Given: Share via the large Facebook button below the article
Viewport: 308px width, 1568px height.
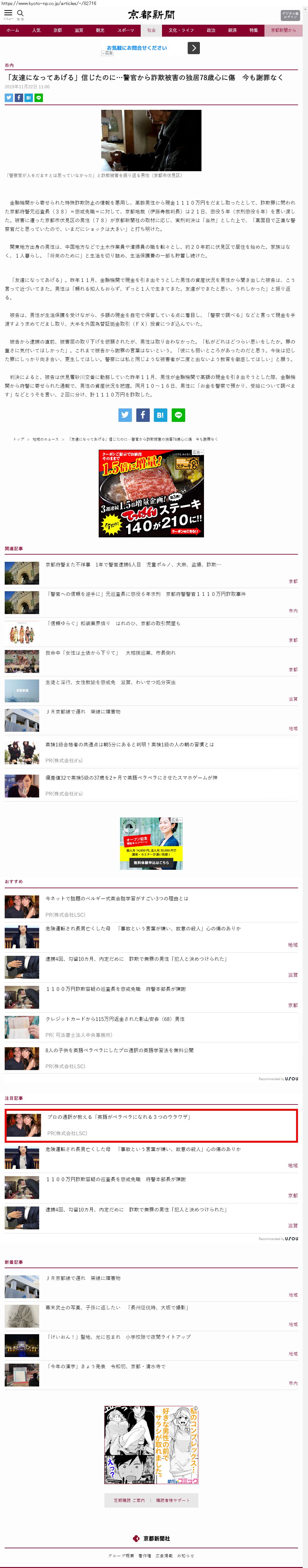Looking at the screenshot, I should point(143,415).
